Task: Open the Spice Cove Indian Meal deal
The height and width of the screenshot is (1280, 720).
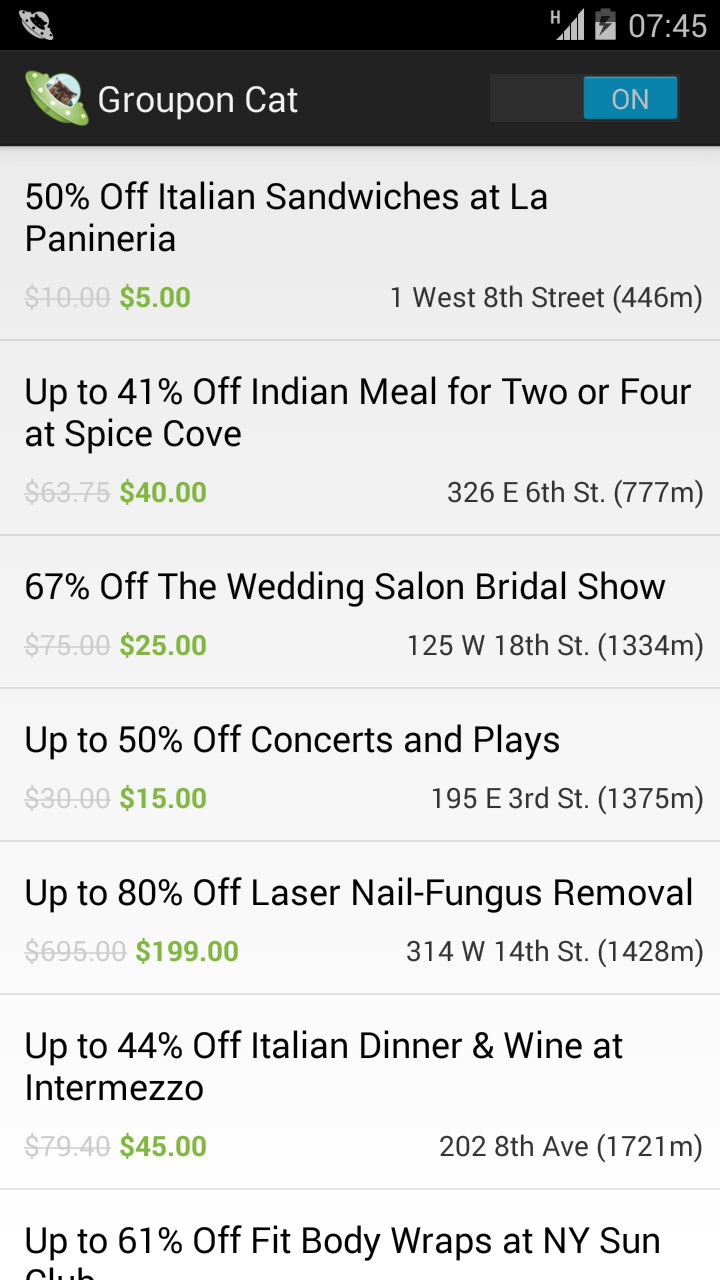Action: click(360, 438)
